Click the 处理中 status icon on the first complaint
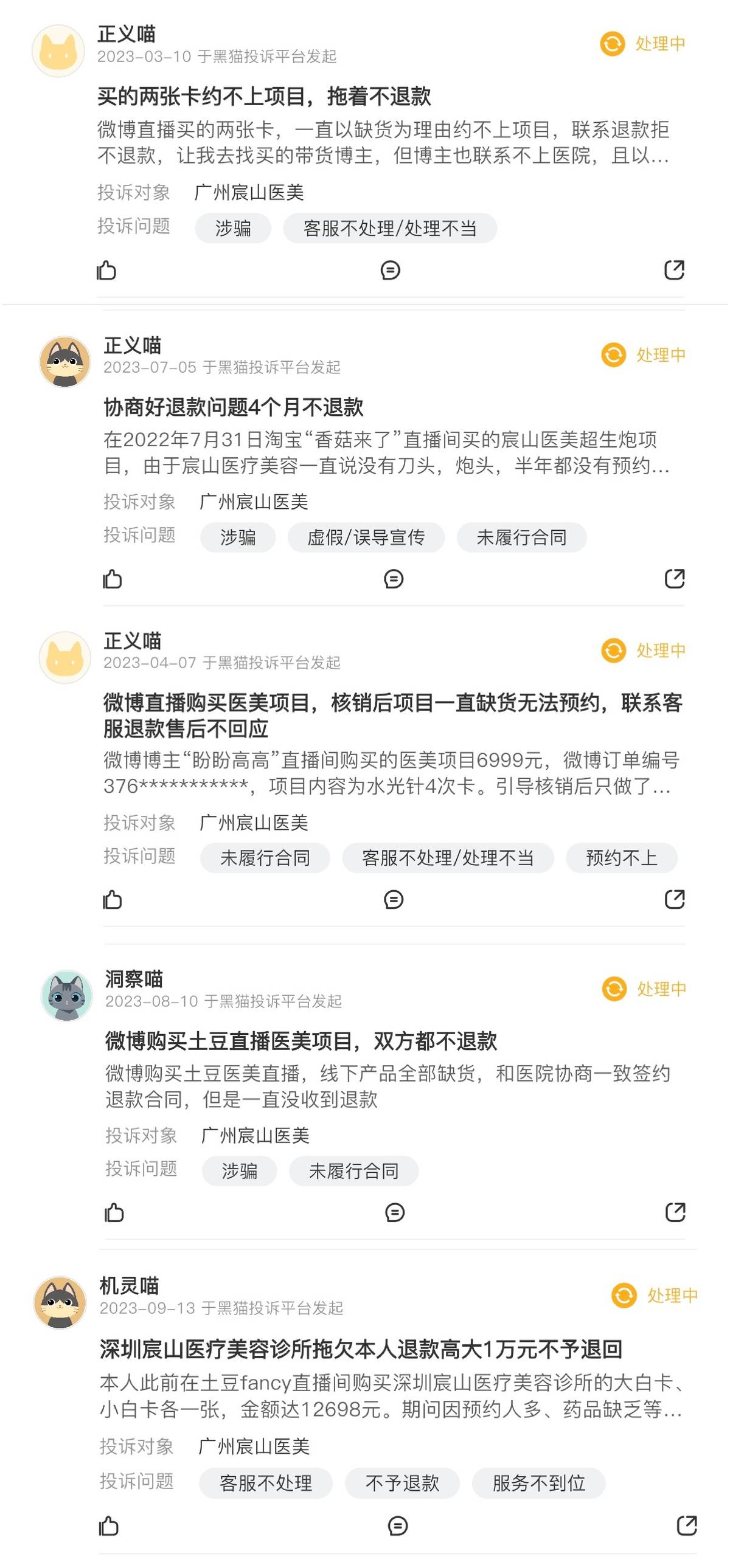Viewport: 730px width, 1568px height. tap(612, 43)
